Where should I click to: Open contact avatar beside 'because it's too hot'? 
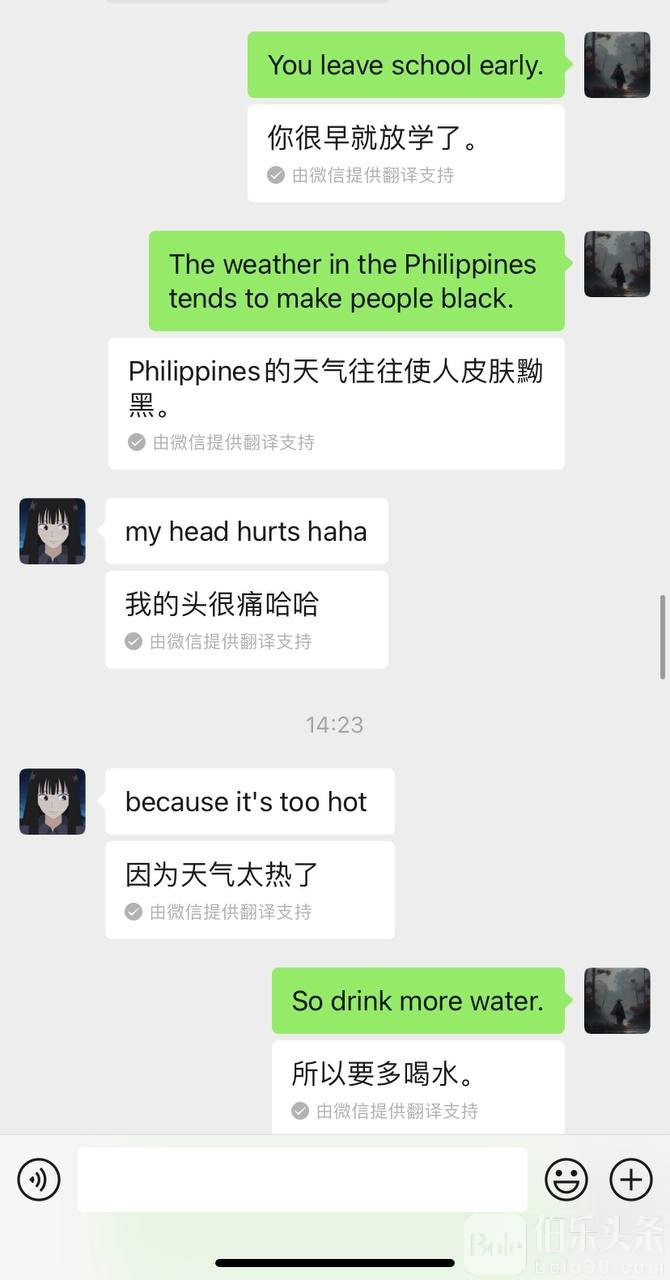click(x=52, y=801)
